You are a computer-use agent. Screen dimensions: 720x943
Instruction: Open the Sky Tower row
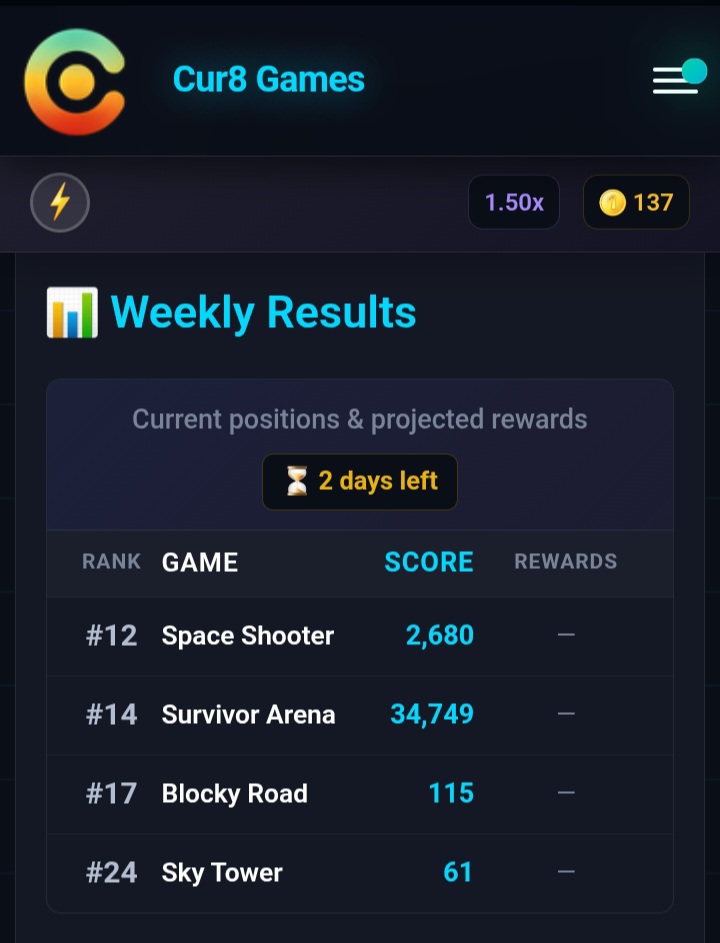point(360,873)
